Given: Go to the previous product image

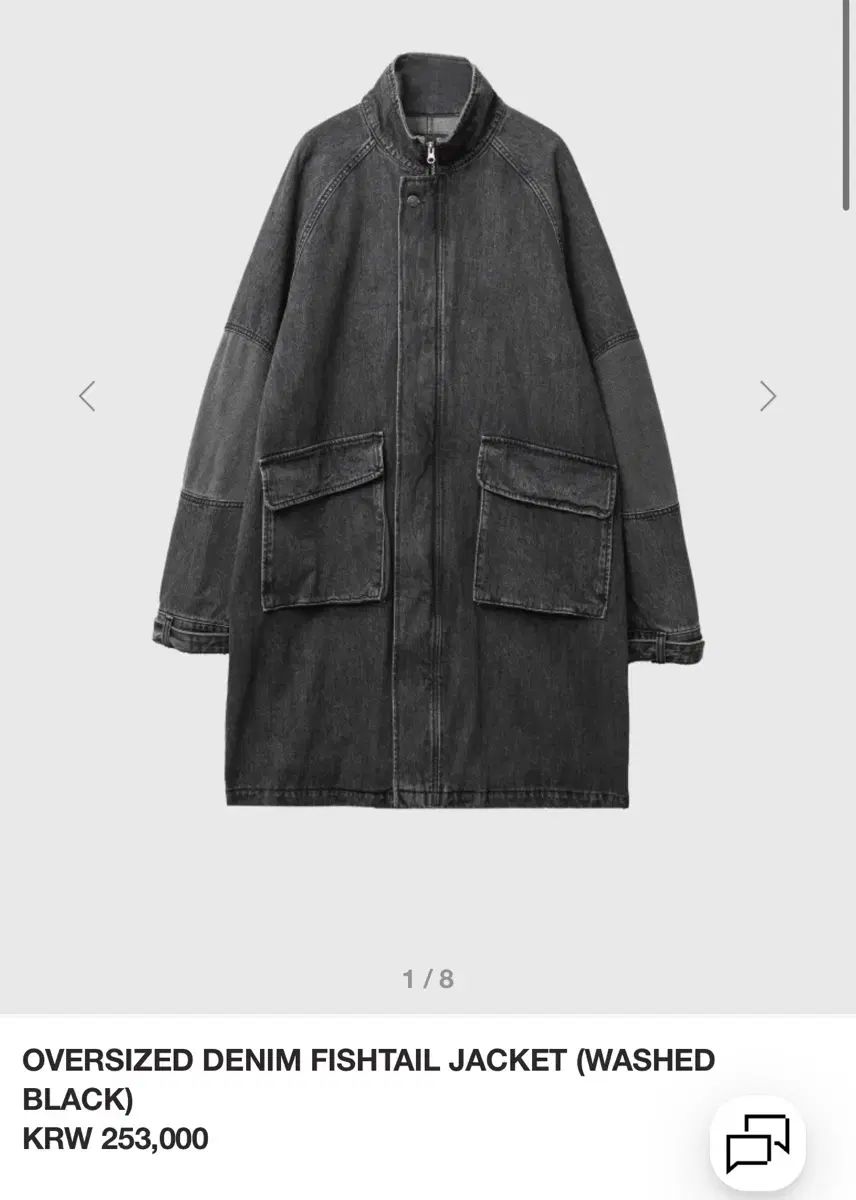Looking at the screenshot, I should (87, 396).
